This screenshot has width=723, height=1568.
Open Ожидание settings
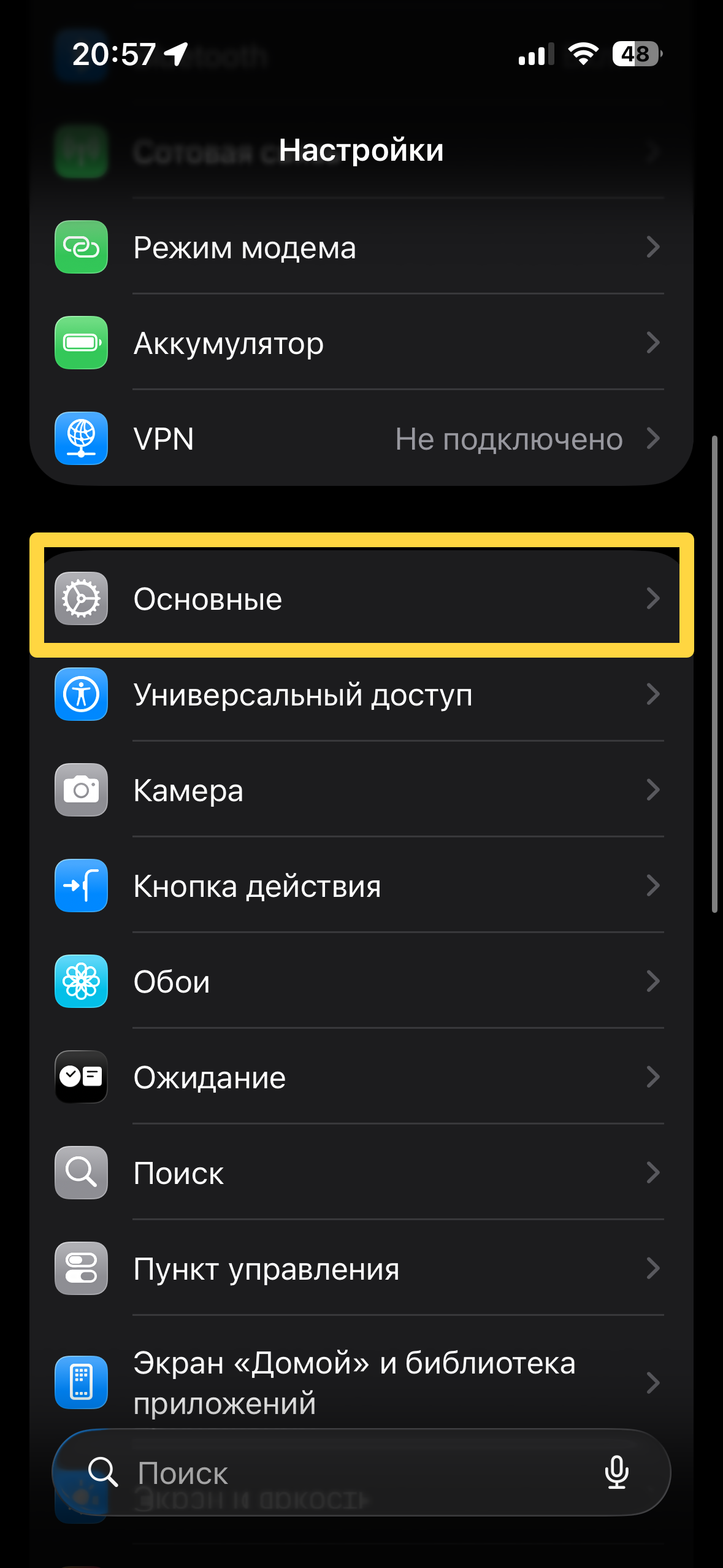tap(361, 1077)
